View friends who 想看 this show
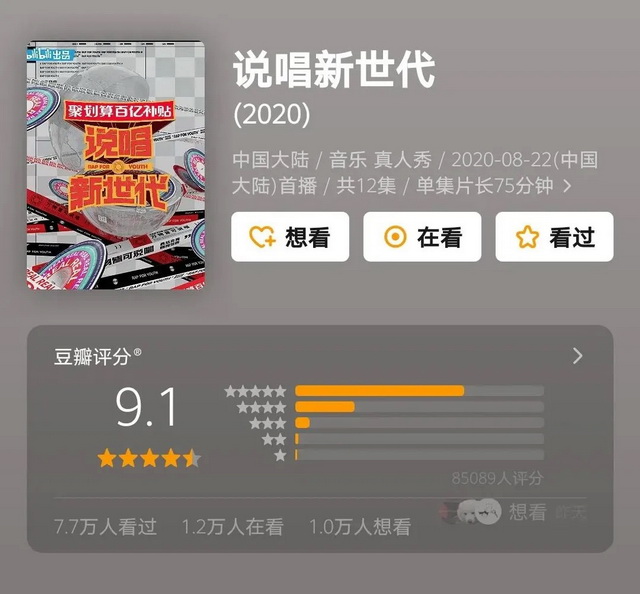This screenshot has width=640, height=594. tap(510, 513)
